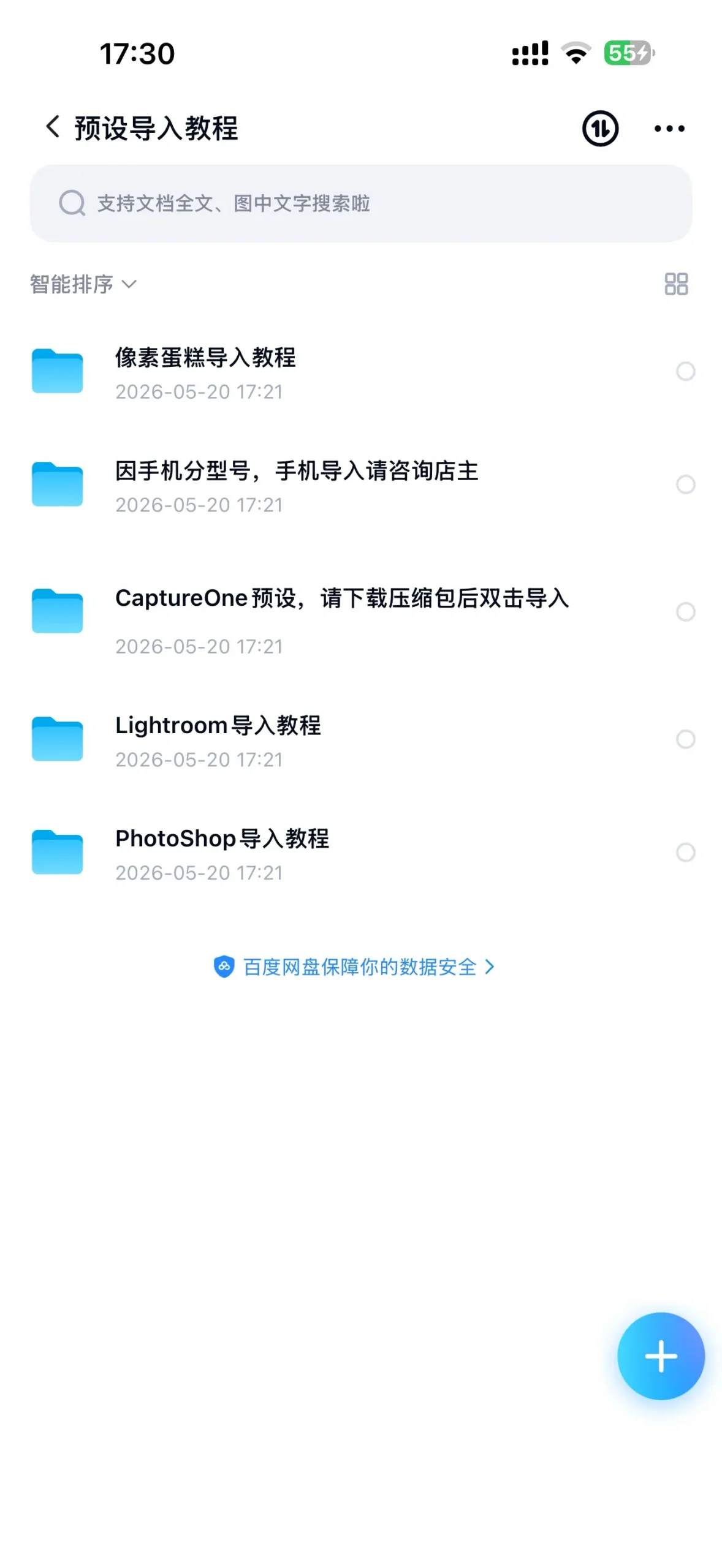Select the 因手机分型号 folder checkbox
The width and height of the screenshot is (722, 1568).
685,484
